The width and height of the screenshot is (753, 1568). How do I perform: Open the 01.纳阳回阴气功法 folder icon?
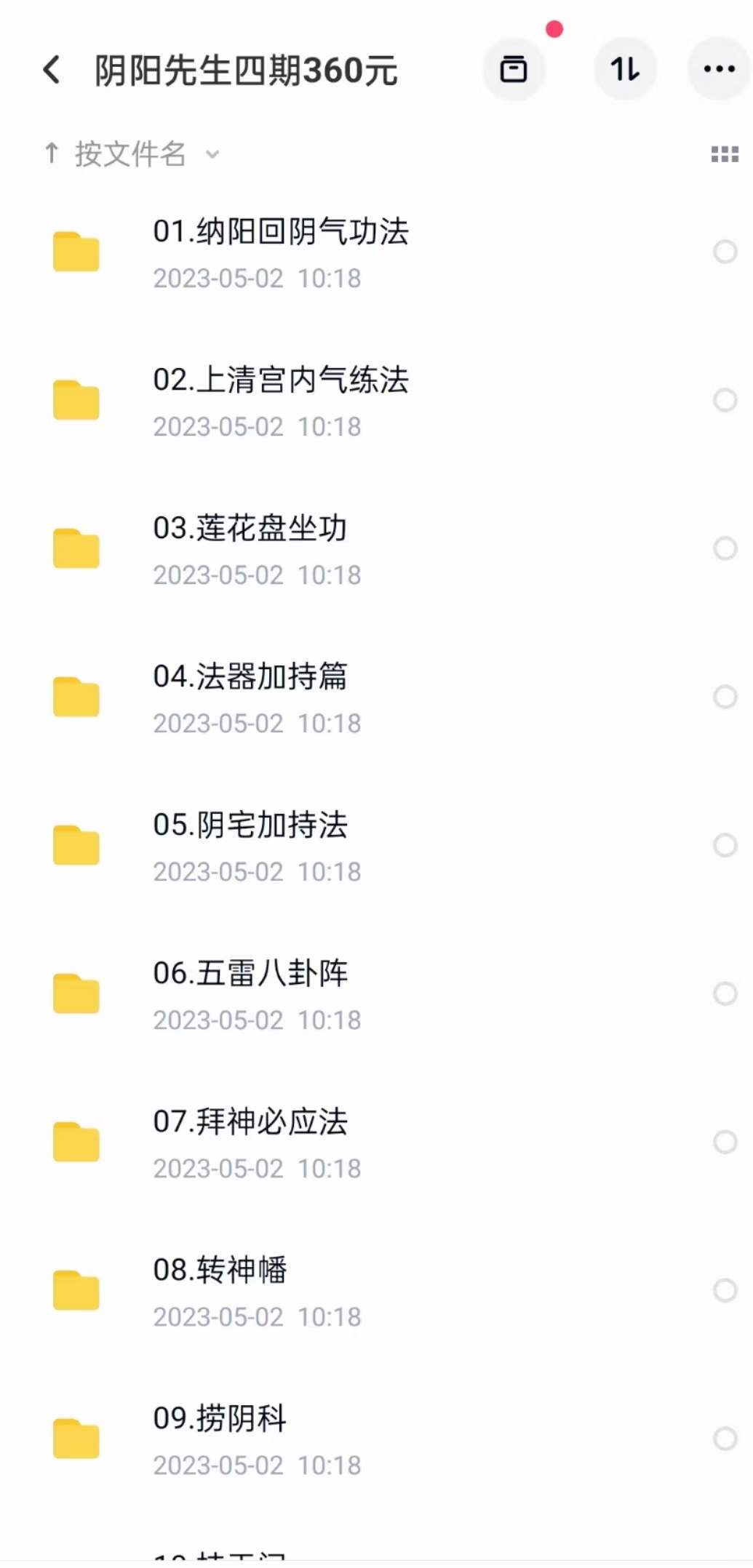[75, 251]
